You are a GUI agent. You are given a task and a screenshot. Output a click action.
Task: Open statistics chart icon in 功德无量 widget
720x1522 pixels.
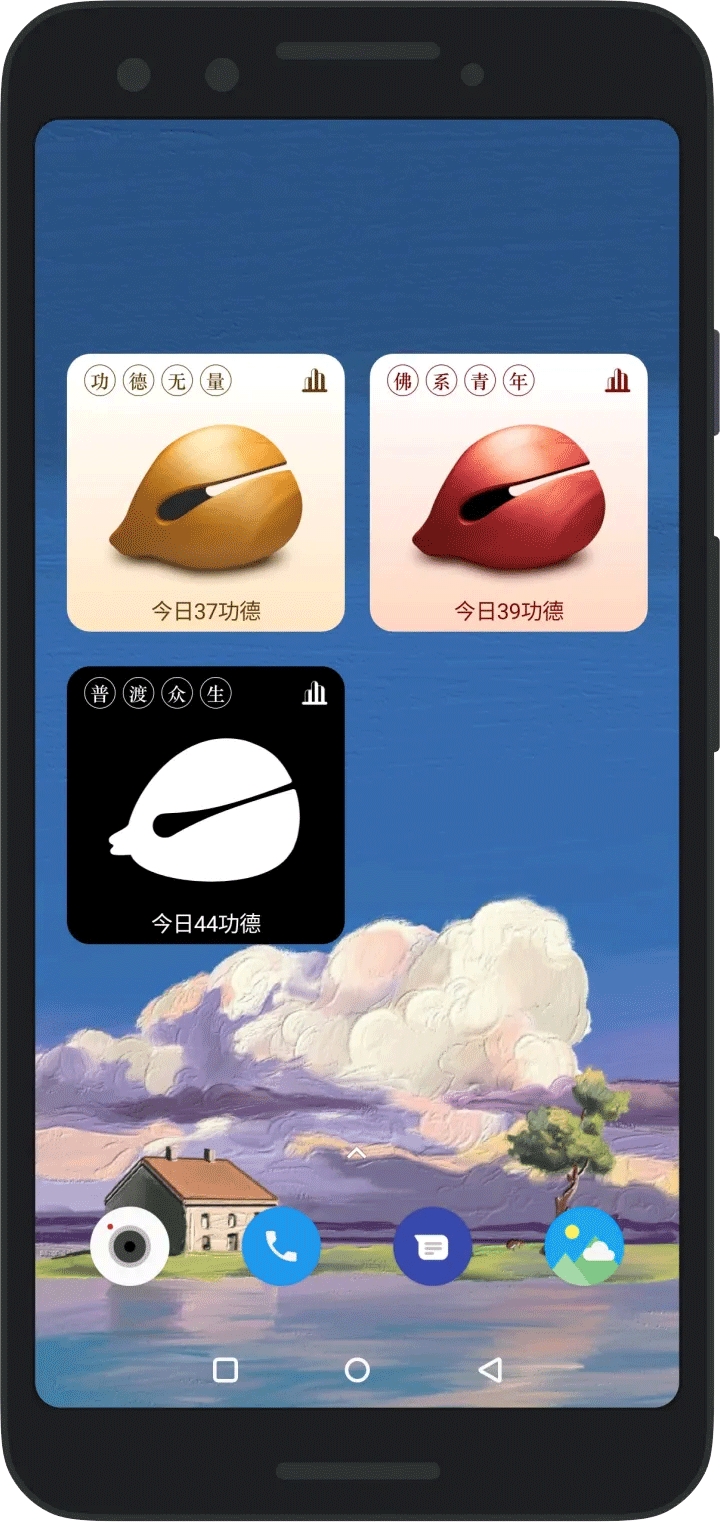click(x=315, y=381)
